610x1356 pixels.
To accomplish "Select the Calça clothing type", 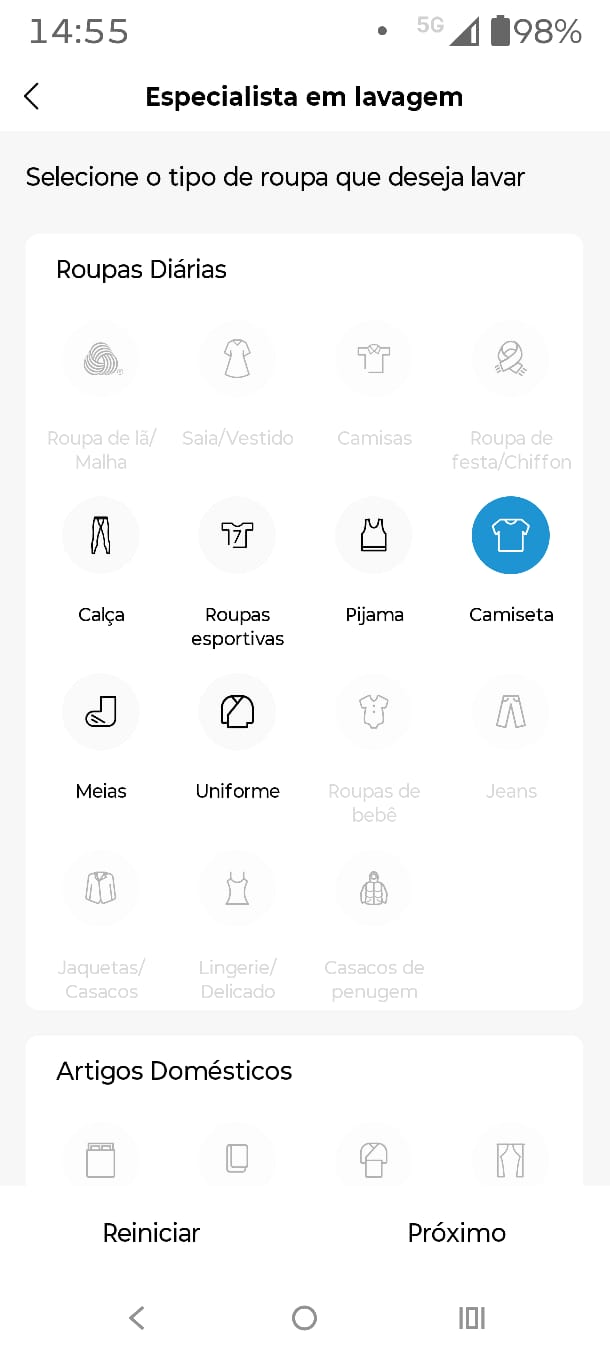I will [101, 536].
